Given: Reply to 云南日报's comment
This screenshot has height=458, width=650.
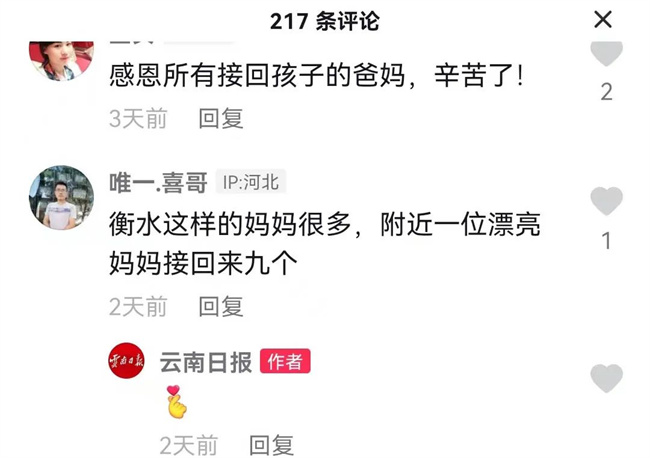Looking at the screenshot, I should (x=271, y=444).
